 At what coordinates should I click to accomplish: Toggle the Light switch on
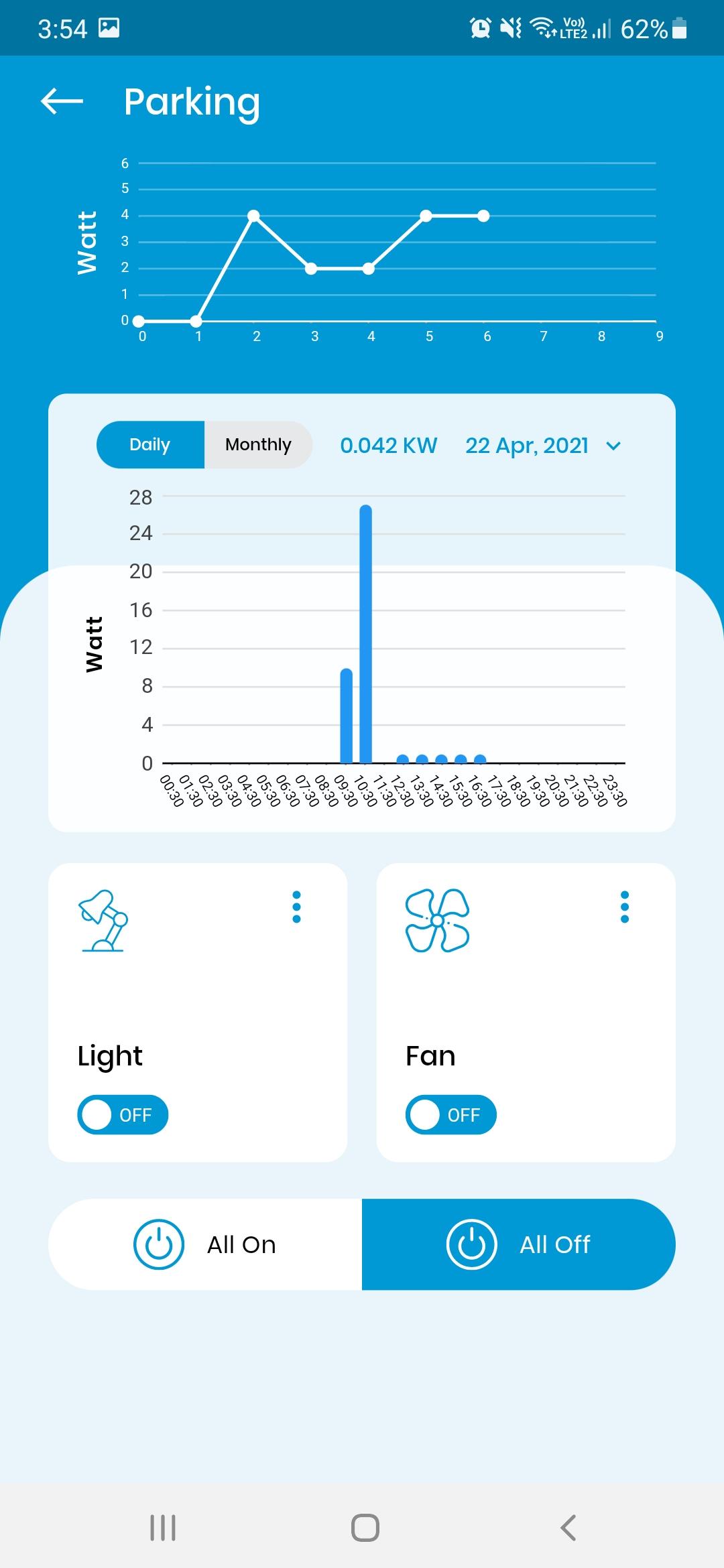coord(123,1115)
